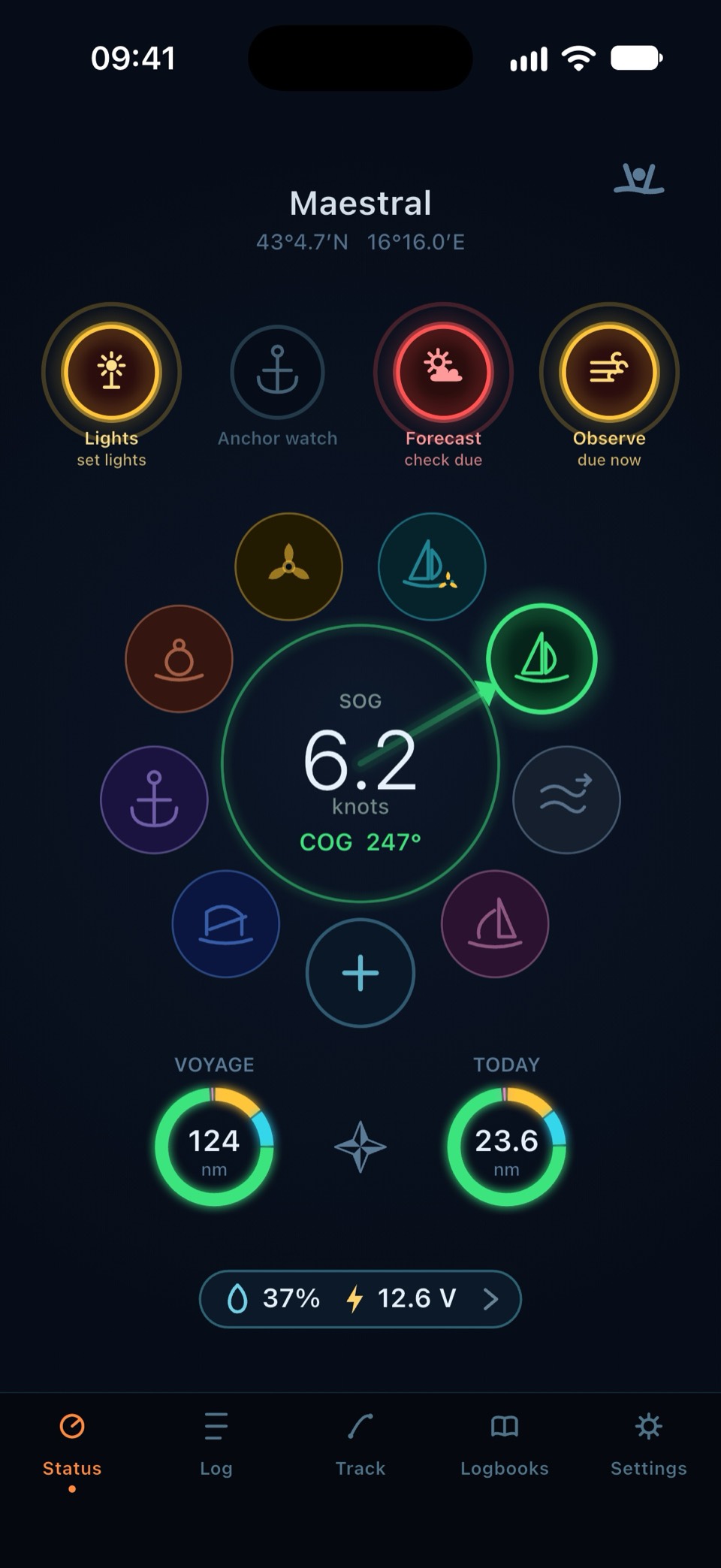
Task: Select the mooring buoy state
Action: pyautogui.click(x=179, y=659)
